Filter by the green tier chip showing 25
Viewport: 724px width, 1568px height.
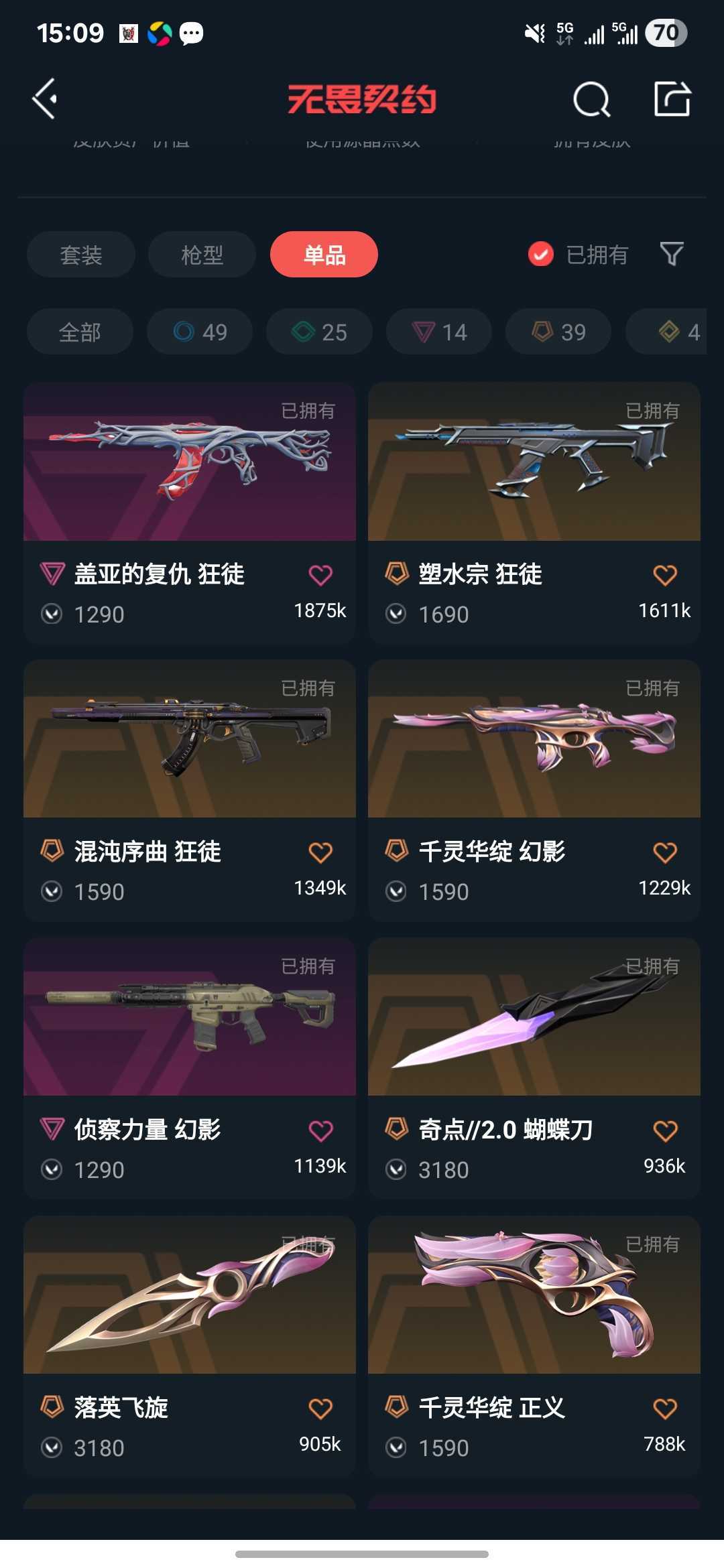coord(319,332)
